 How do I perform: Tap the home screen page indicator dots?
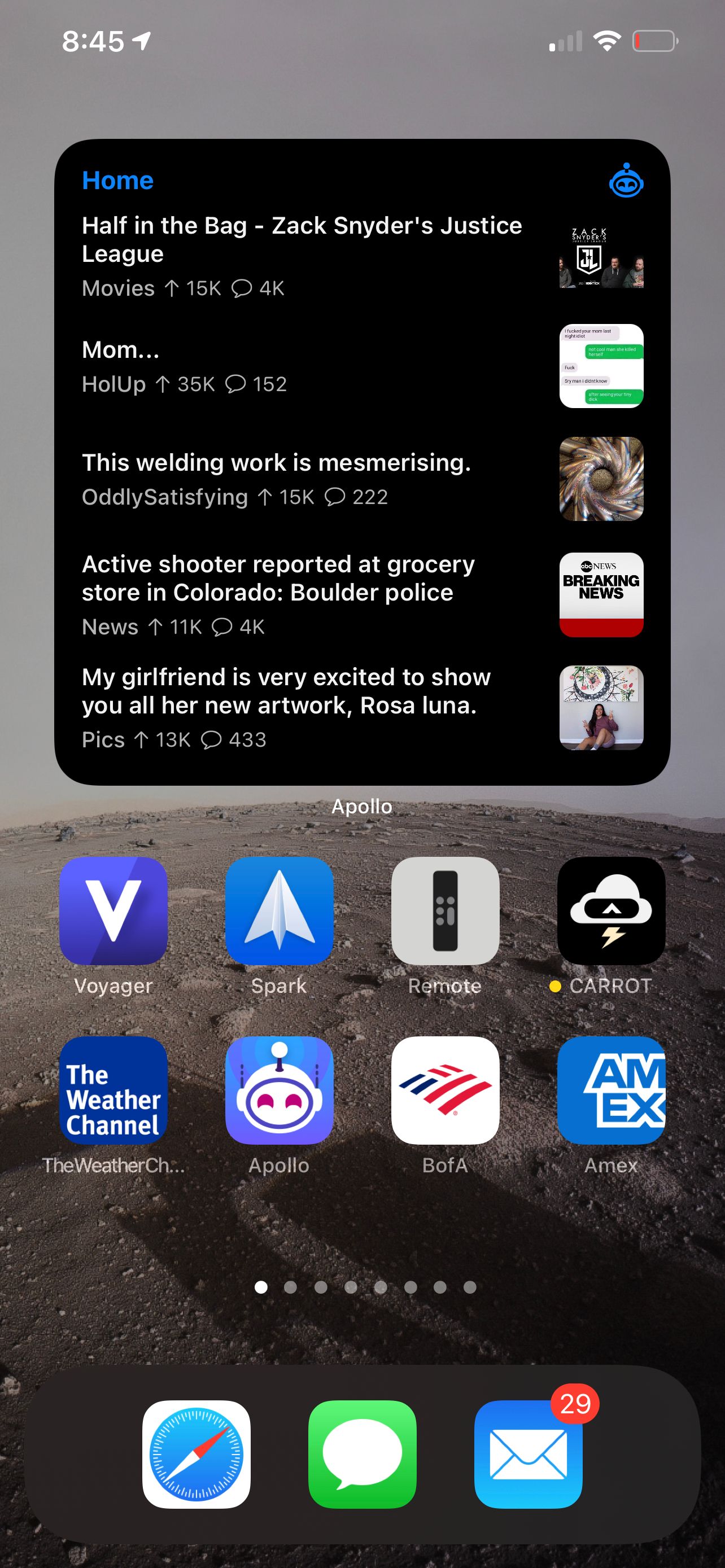click(x=365, y=1287)
